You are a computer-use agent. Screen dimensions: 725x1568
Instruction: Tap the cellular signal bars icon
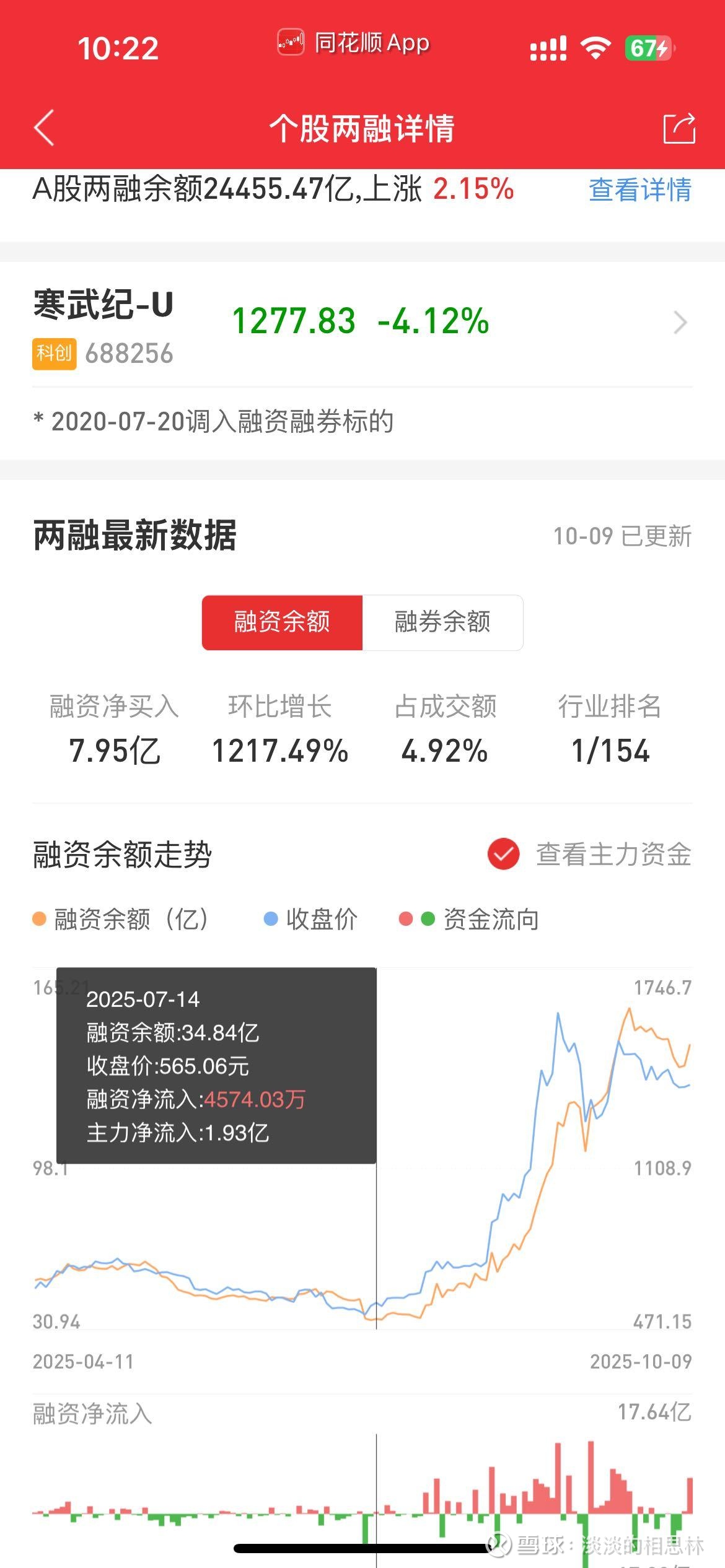tap(548, 46)
